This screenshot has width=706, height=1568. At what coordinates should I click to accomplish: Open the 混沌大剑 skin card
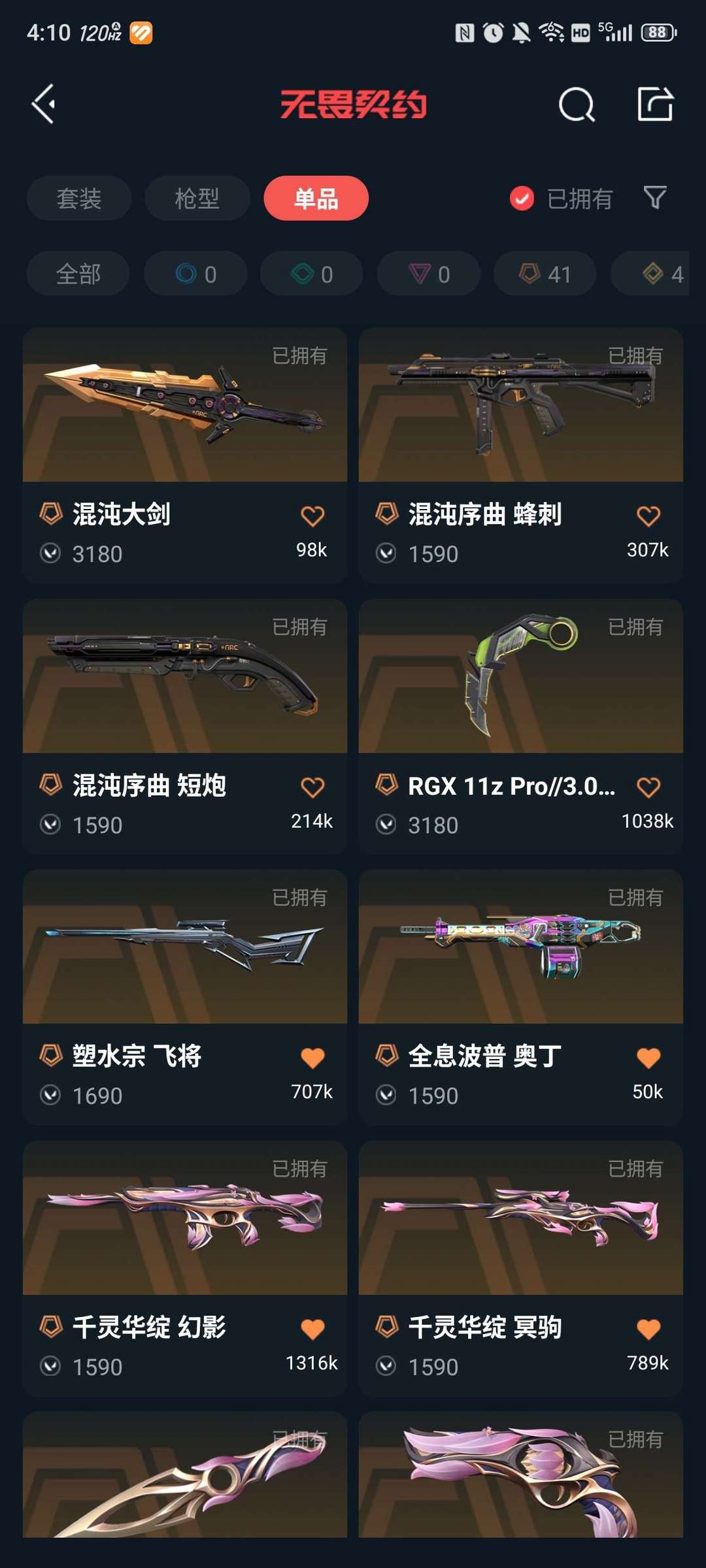184,405
